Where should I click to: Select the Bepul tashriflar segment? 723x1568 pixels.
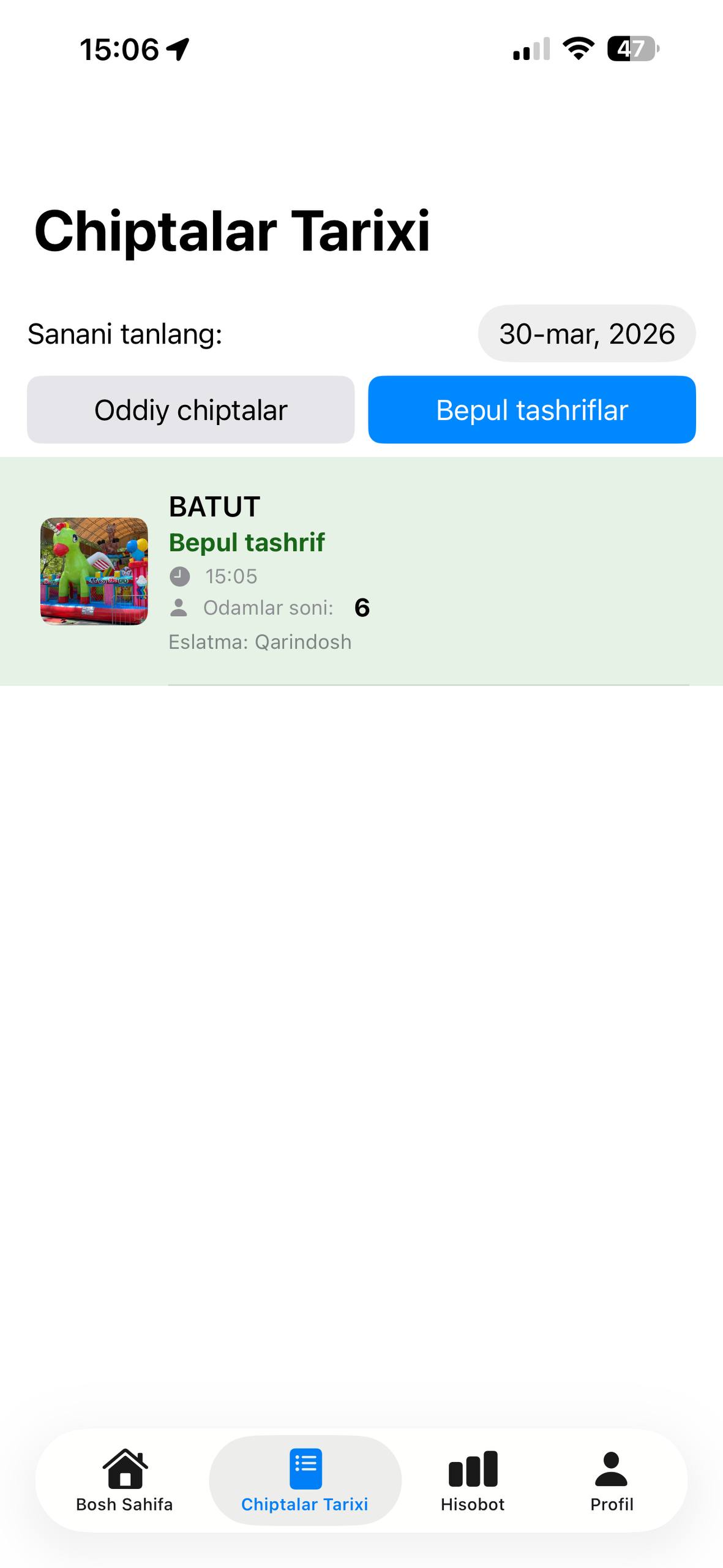pyautogui.click(x=531, y=410)
